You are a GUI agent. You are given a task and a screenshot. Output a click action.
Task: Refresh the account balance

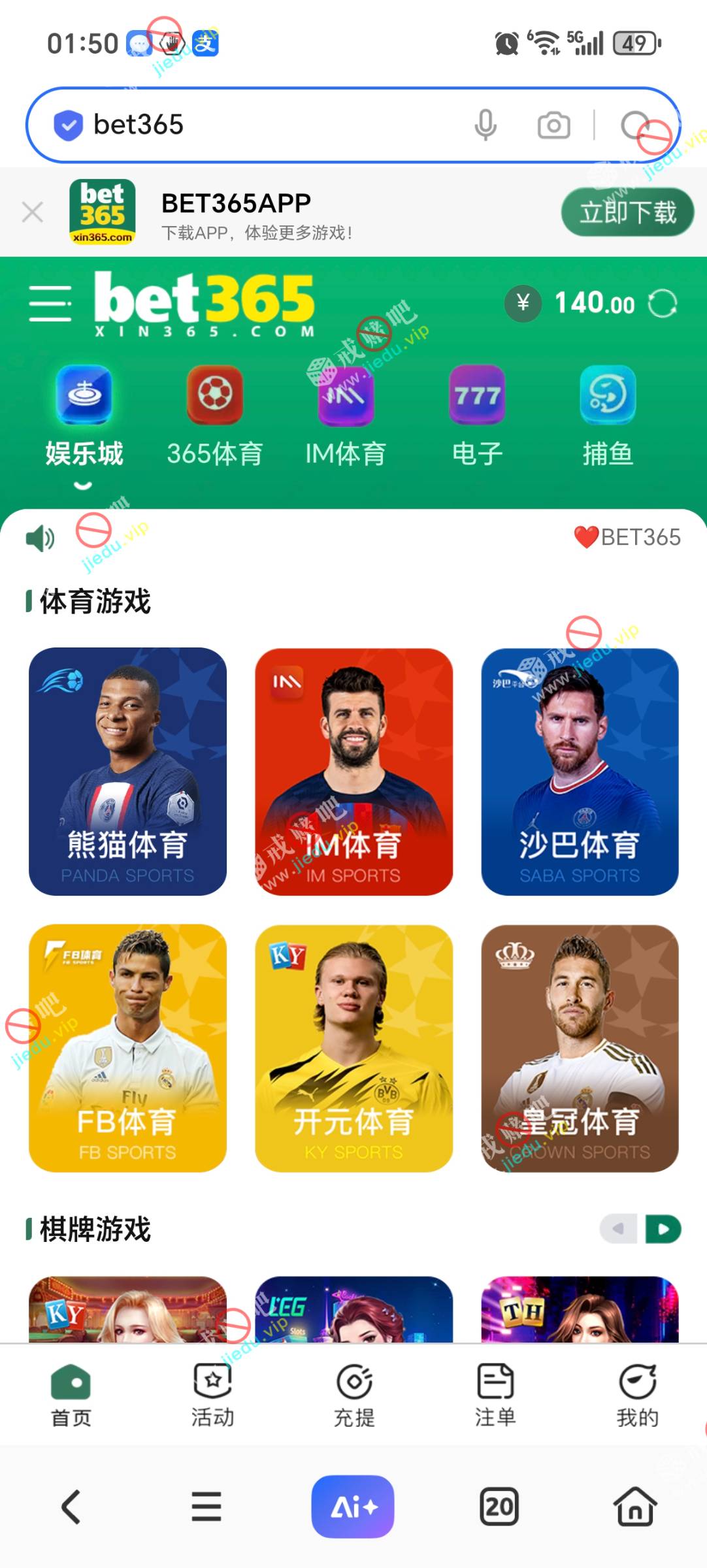[x=663, y=304]
